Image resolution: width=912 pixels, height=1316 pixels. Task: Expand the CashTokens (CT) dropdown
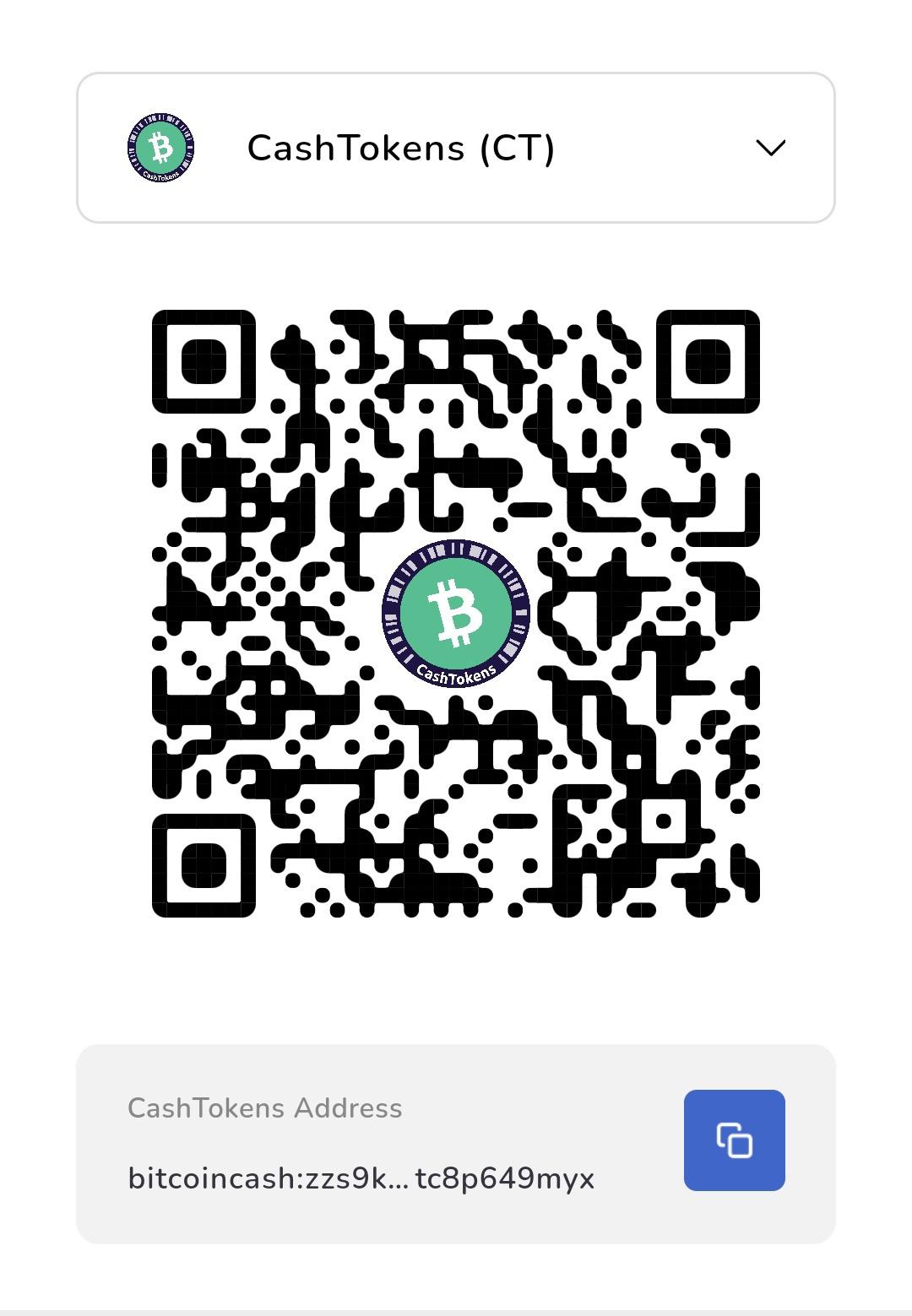[x=769, y=149]
